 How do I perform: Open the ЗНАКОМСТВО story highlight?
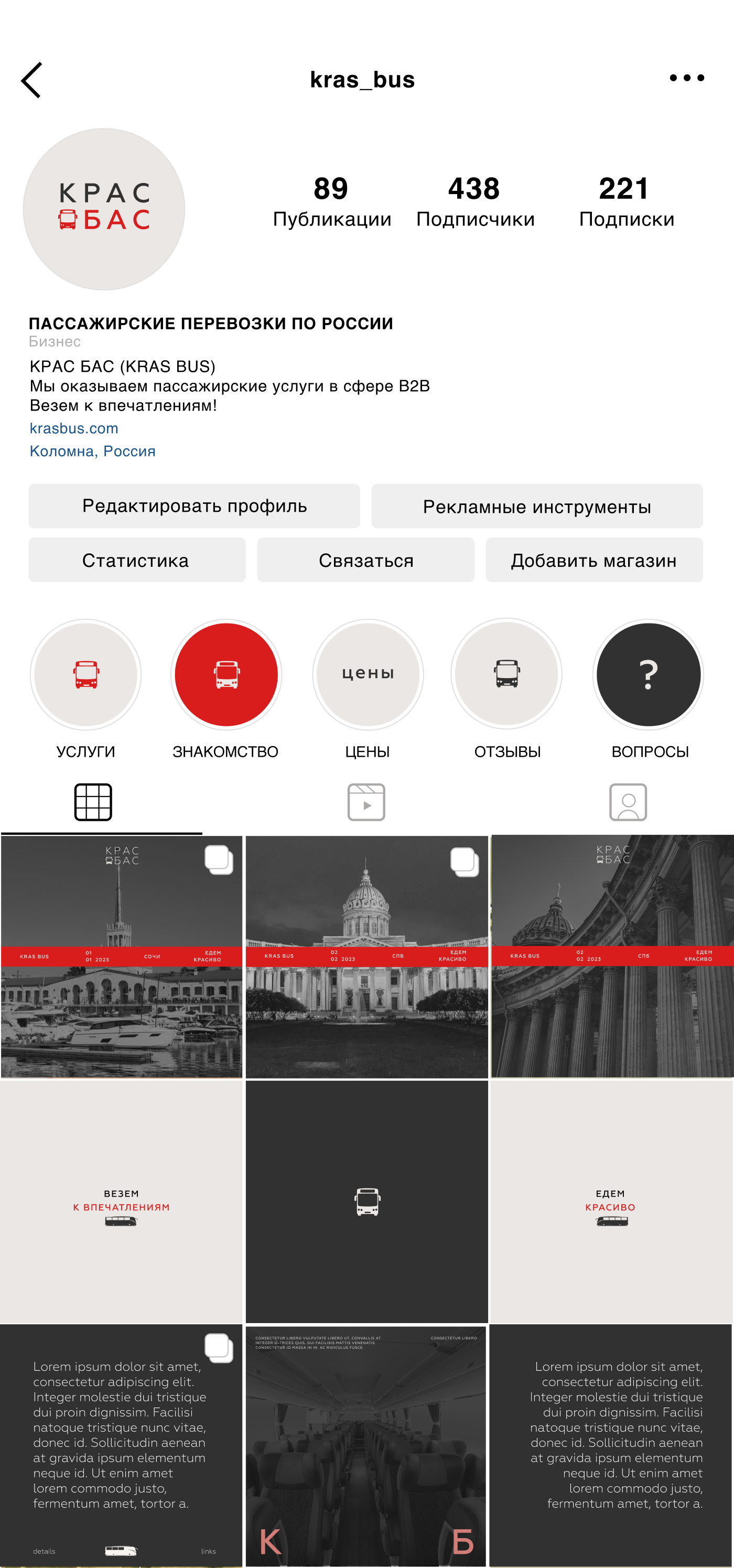click(226, 674)
